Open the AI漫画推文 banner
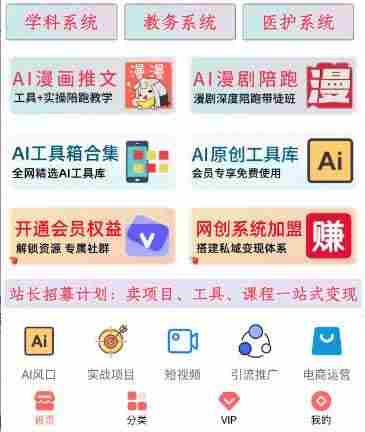The height and width of the screenshot is (432, 365). click(92, 86)
